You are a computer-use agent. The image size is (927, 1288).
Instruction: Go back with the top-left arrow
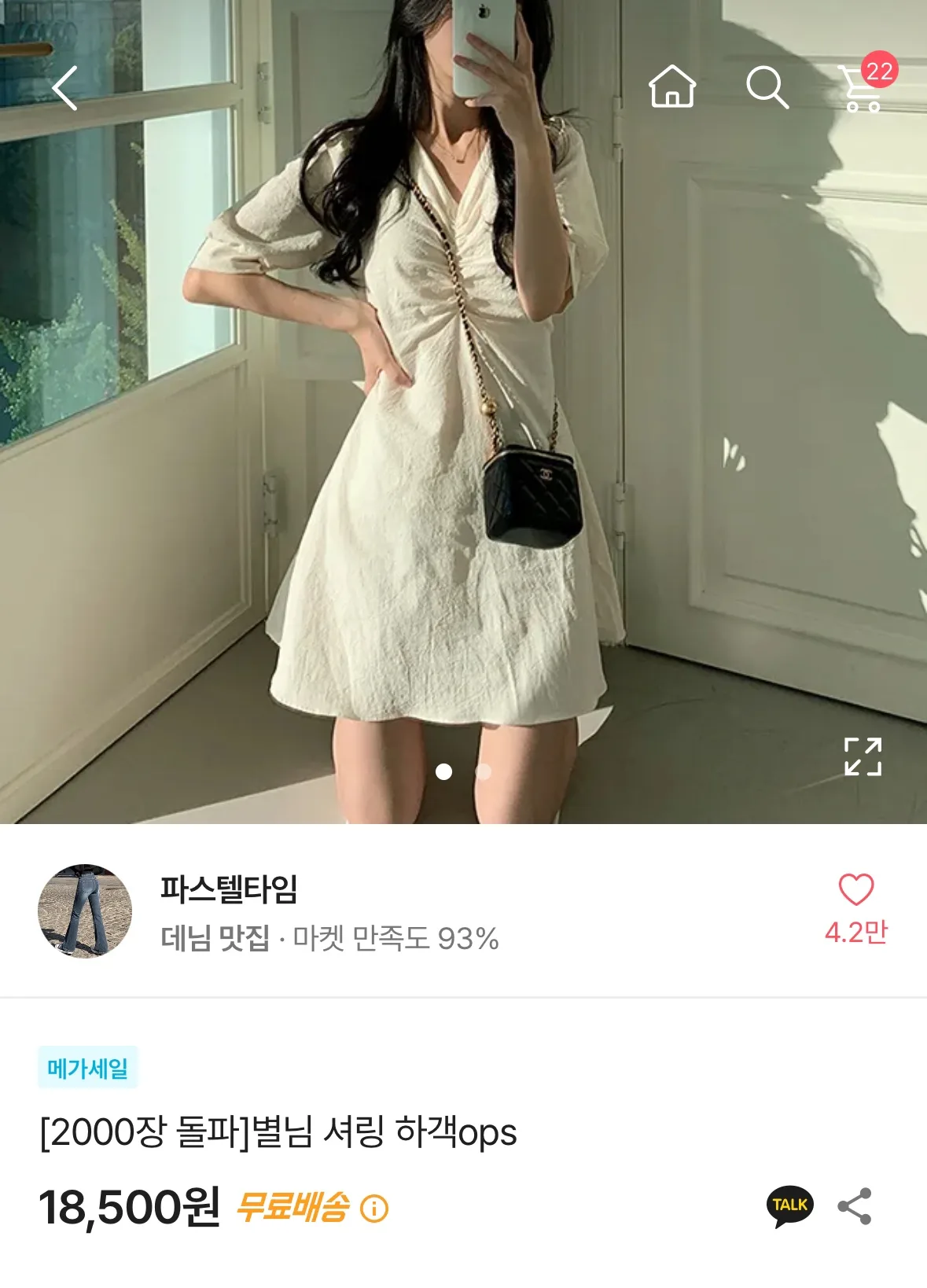point(65,87)
